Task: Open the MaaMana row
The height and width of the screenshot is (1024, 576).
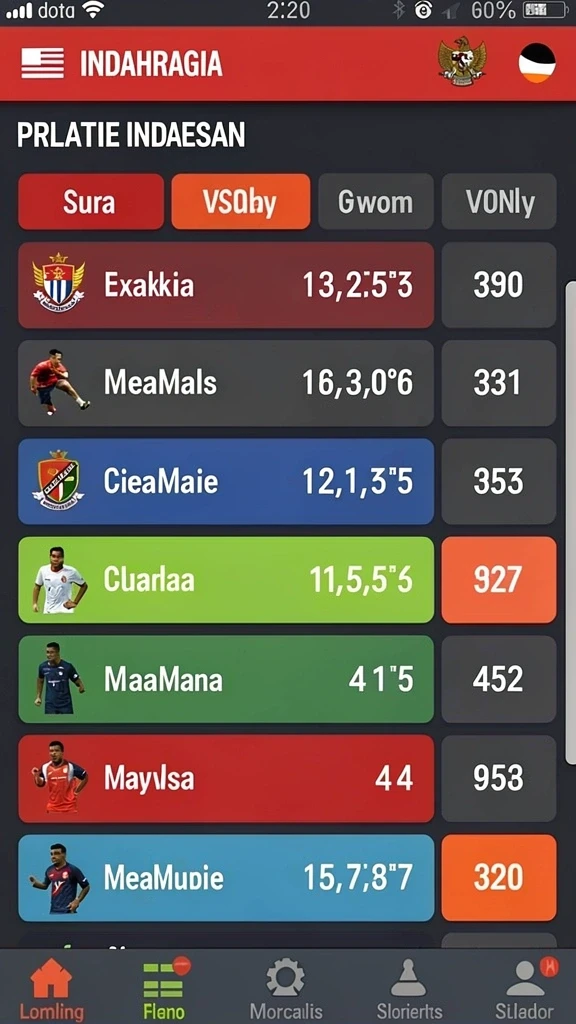Action: coord(226,679)
